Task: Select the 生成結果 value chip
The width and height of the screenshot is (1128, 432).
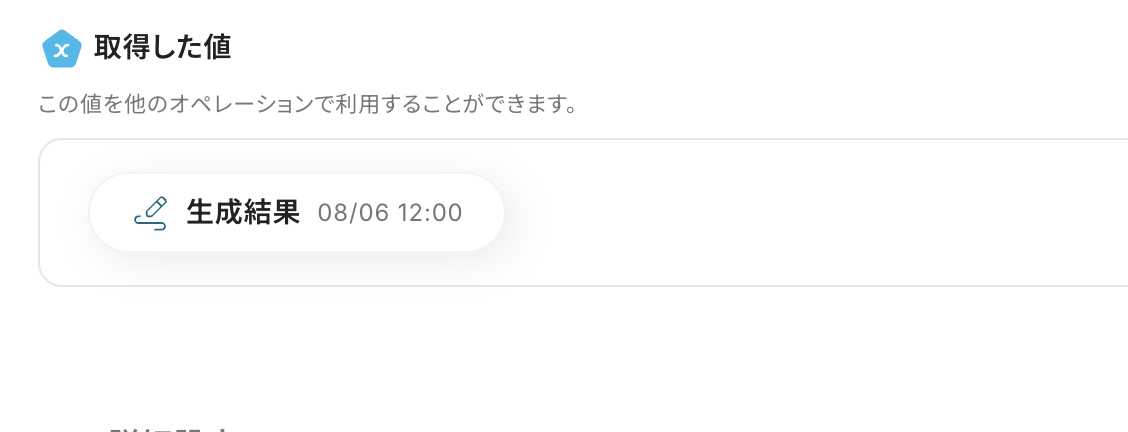Action: pyautogui.click(x=296, y=212)
